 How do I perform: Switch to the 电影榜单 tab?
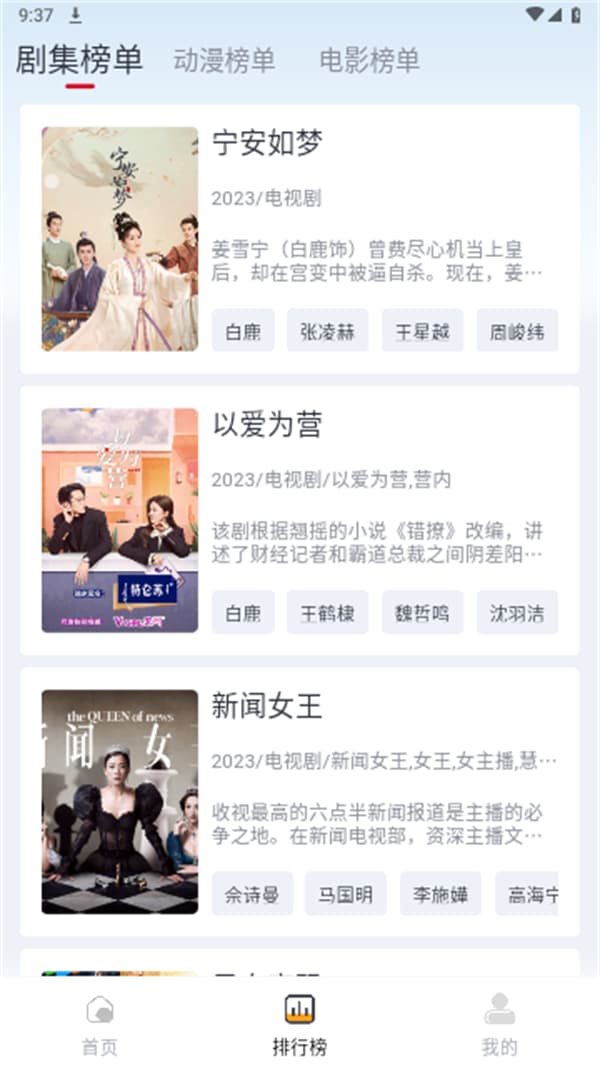[369, 61]
